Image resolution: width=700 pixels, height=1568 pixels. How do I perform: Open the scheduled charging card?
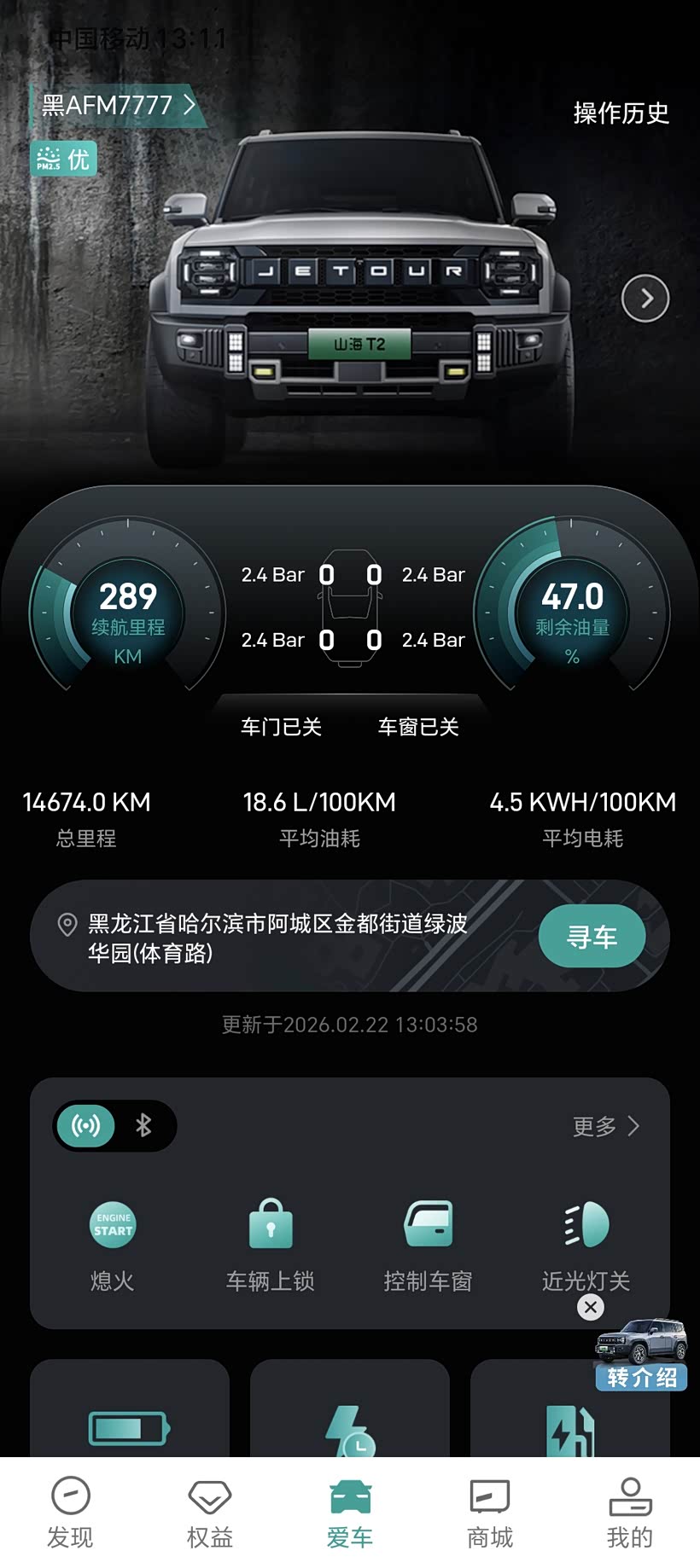click(350, 1408)
